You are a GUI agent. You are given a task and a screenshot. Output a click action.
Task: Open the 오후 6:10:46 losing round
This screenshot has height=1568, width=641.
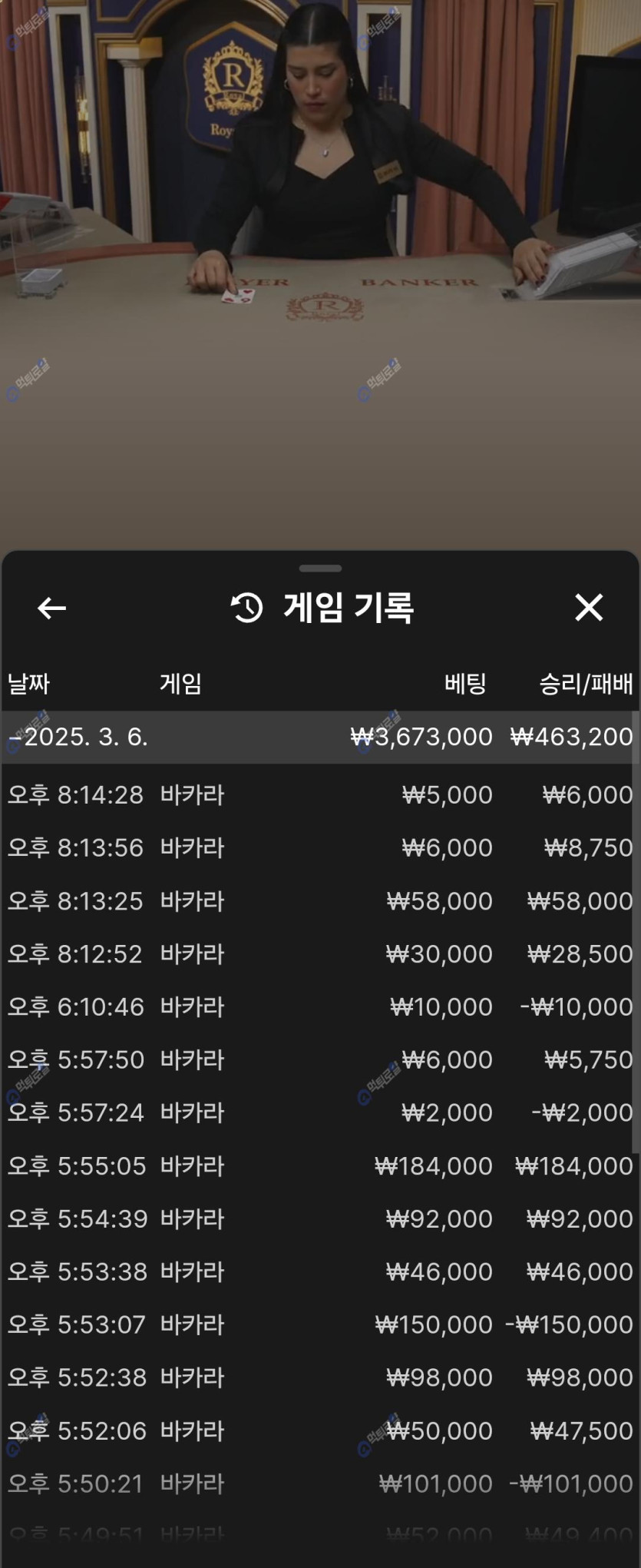click(x=319, y=1006)
